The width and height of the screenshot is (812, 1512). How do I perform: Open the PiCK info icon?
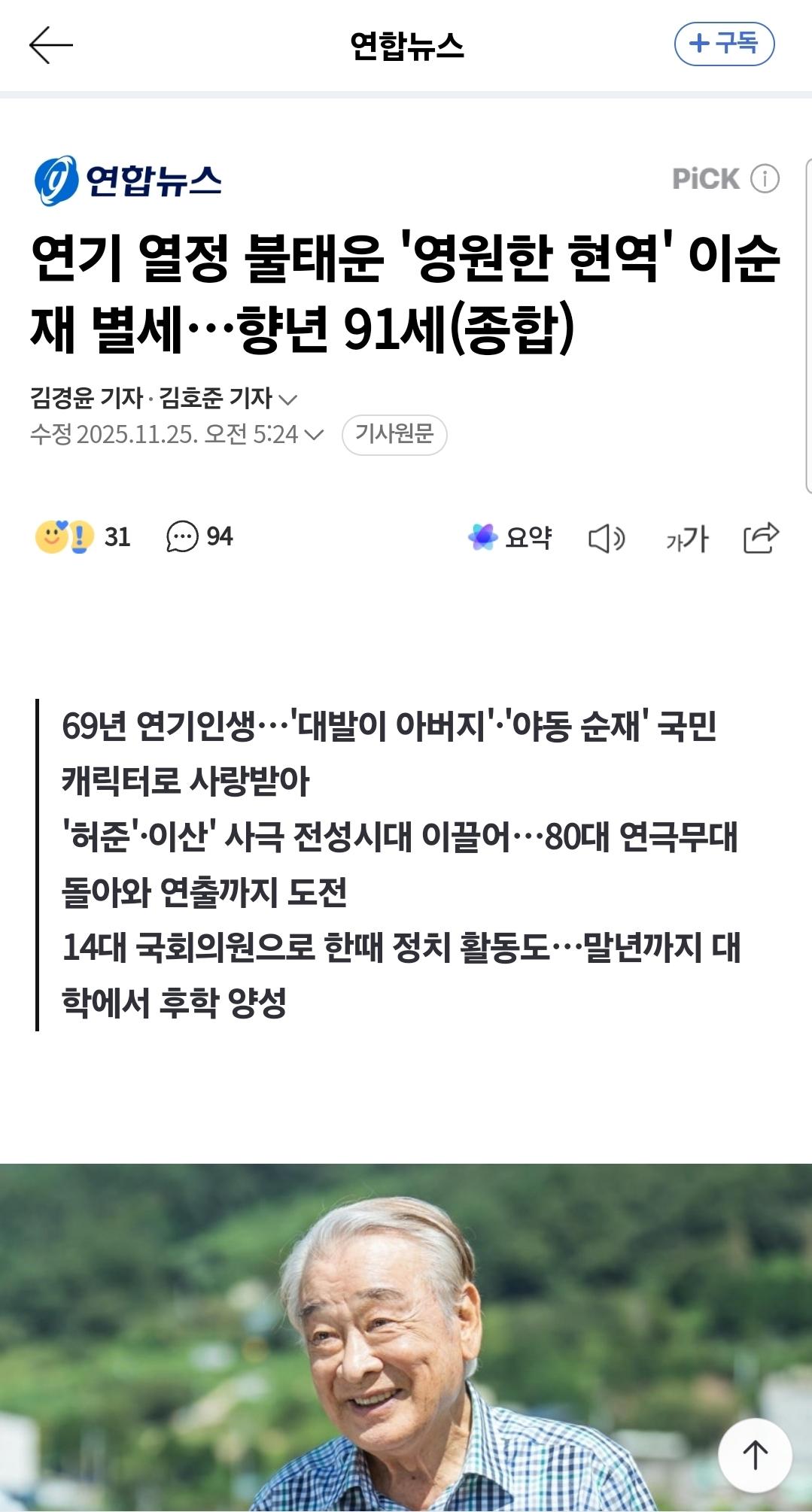pos(765,179)
